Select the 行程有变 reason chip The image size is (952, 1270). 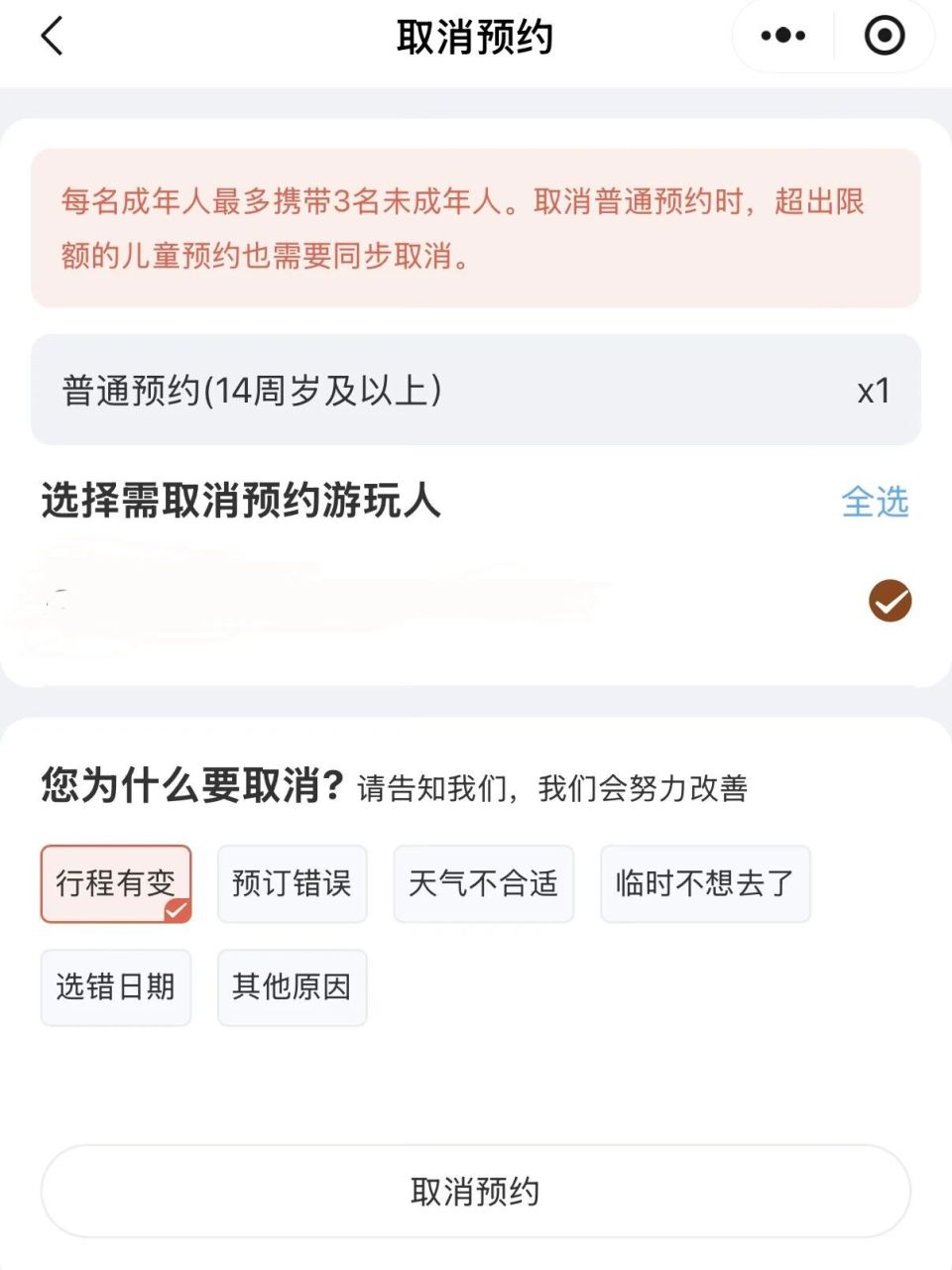point(116,883)
